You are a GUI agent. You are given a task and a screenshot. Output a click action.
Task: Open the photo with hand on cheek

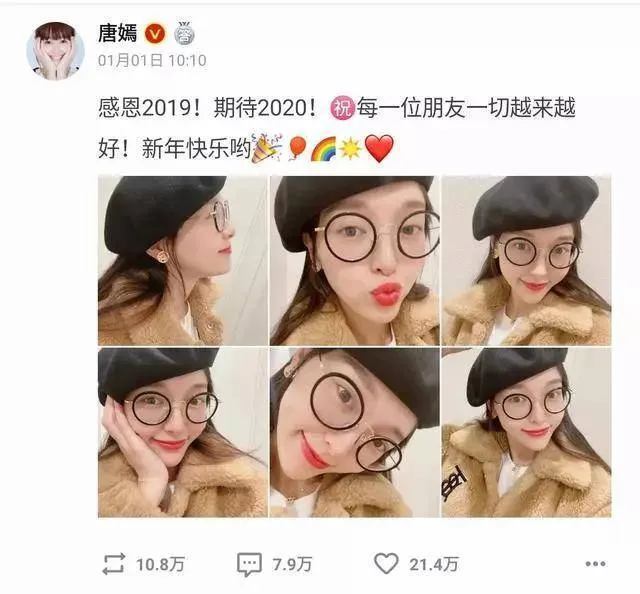(182, 431)
